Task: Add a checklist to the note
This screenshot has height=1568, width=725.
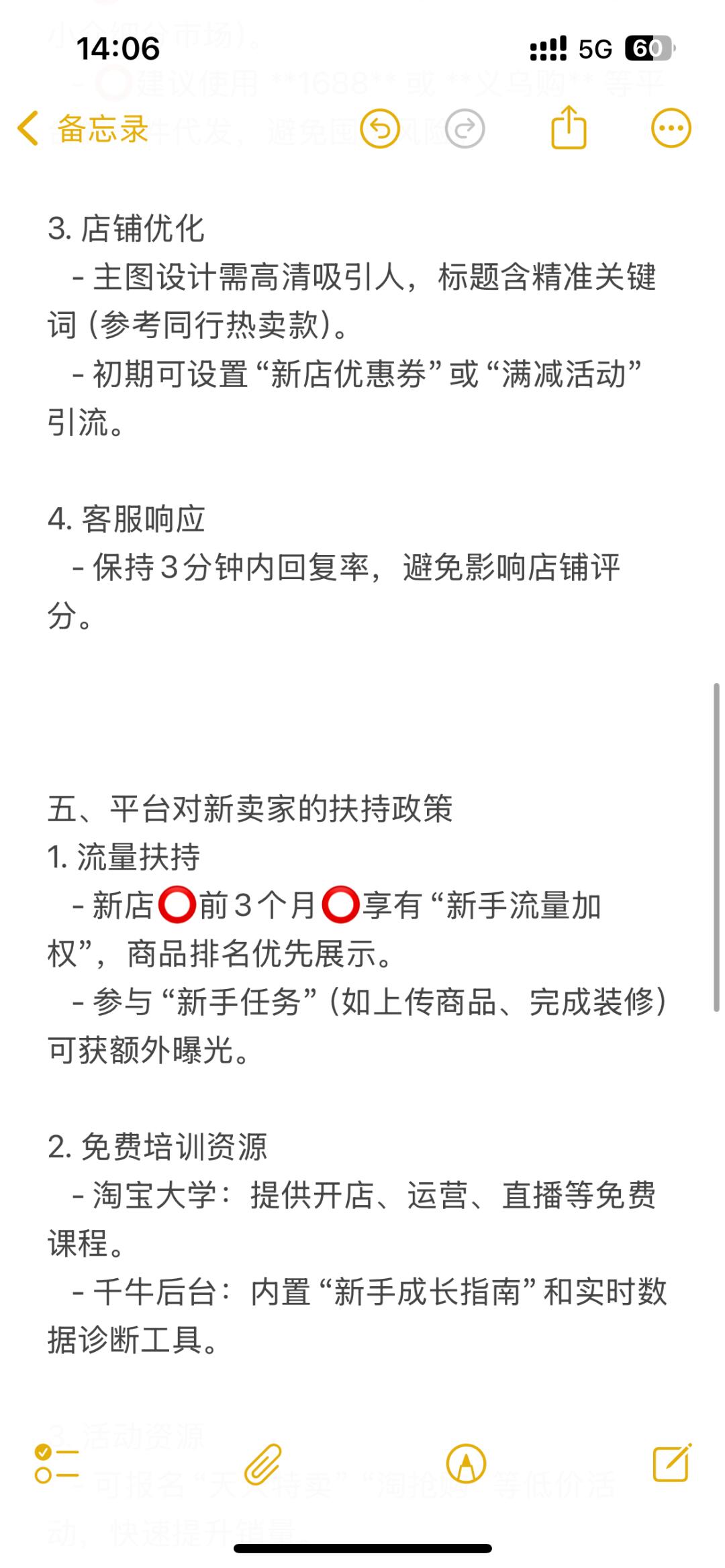Action: (x=56, y=1463)
